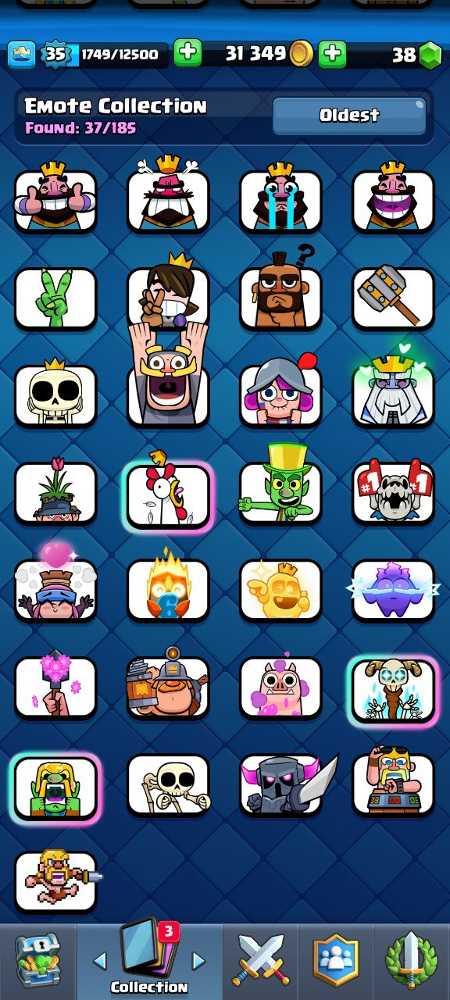Tap the Oldest sort button
The image size is (450, 1000).
coord(349,115)
